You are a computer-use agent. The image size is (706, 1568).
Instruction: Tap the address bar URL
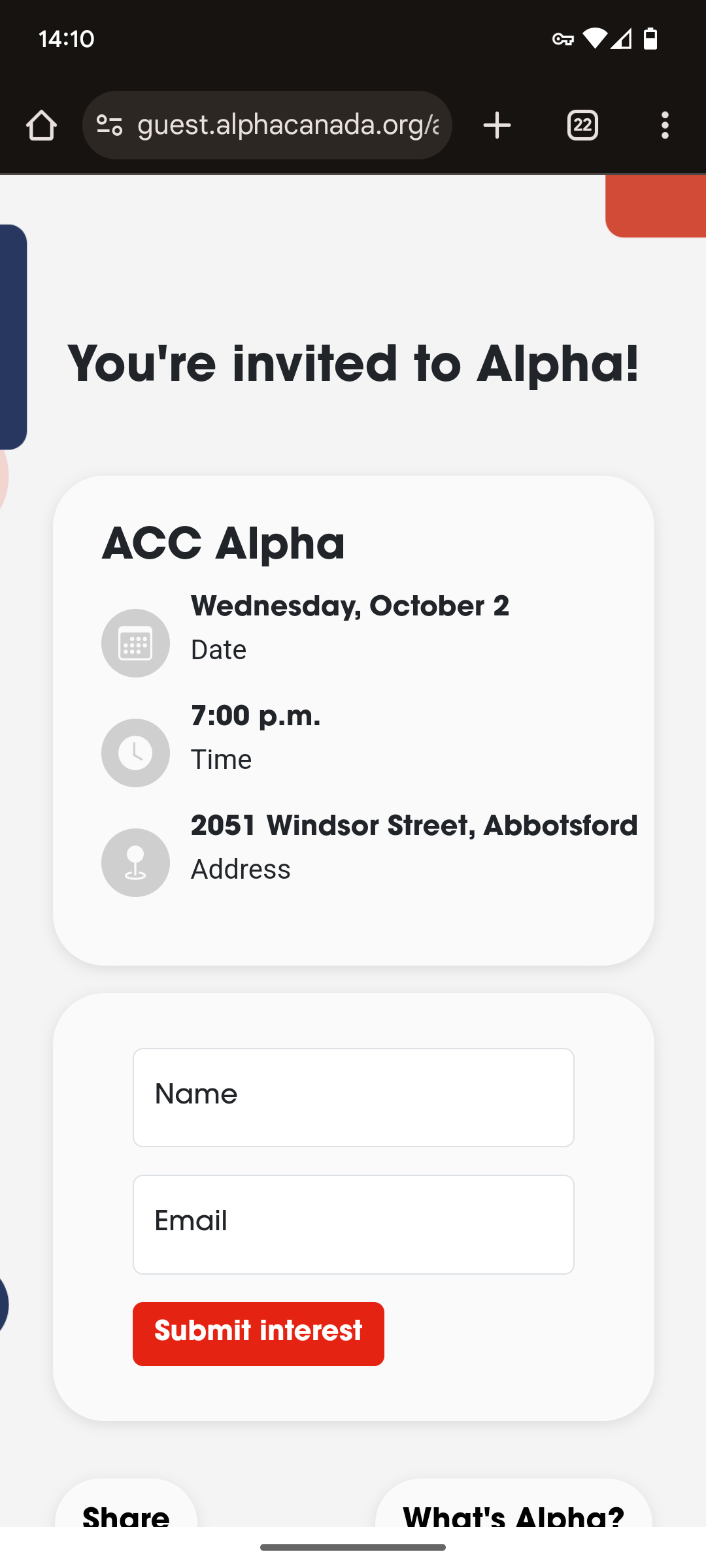click(x=288, y=125)
